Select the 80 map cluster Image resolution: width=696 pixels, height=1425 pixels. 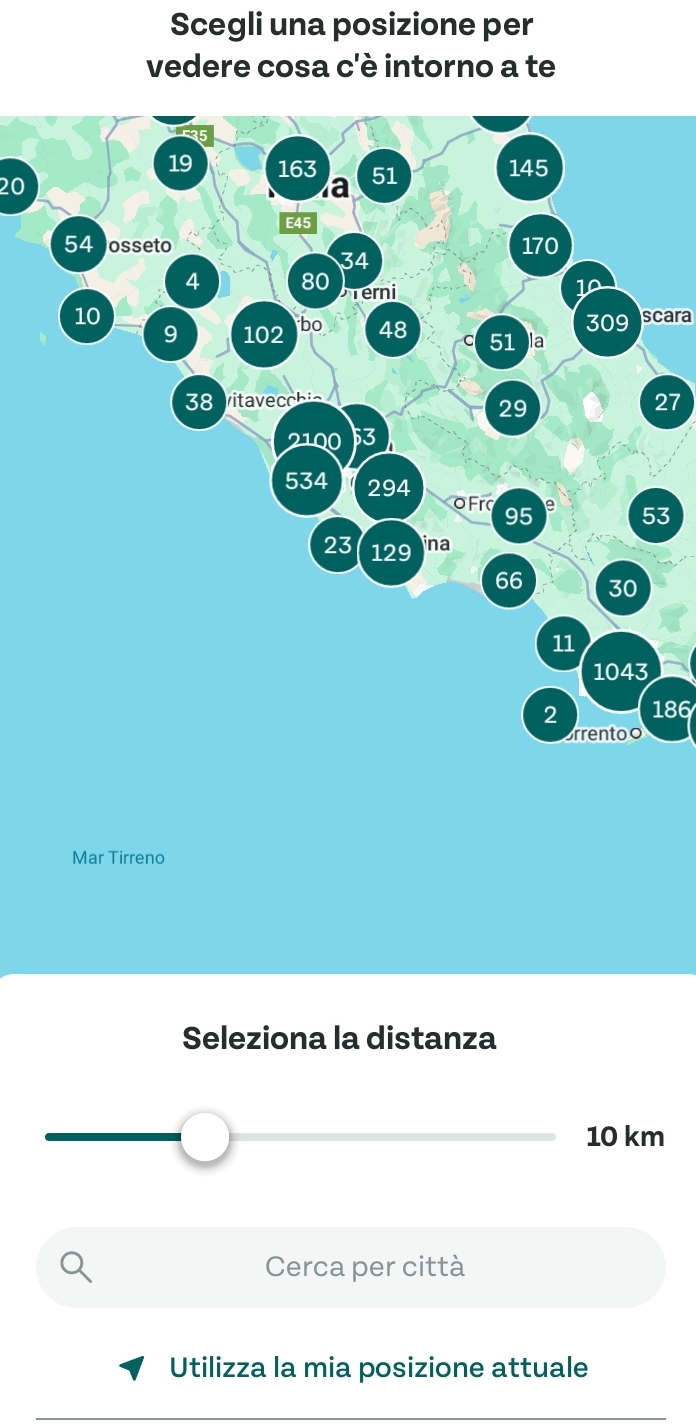pos(315,282)
